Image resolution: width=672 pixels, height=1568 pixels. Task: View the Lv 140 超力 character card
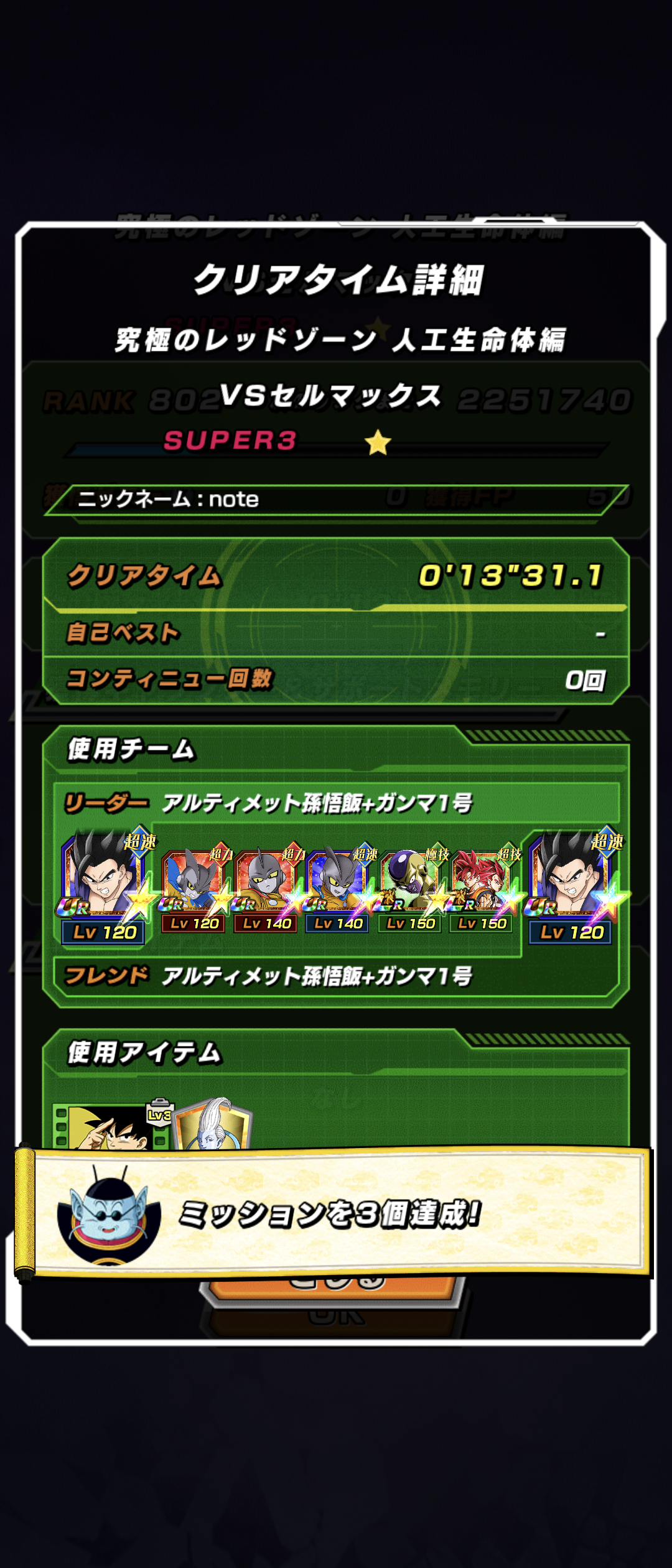tap(266, 891)
